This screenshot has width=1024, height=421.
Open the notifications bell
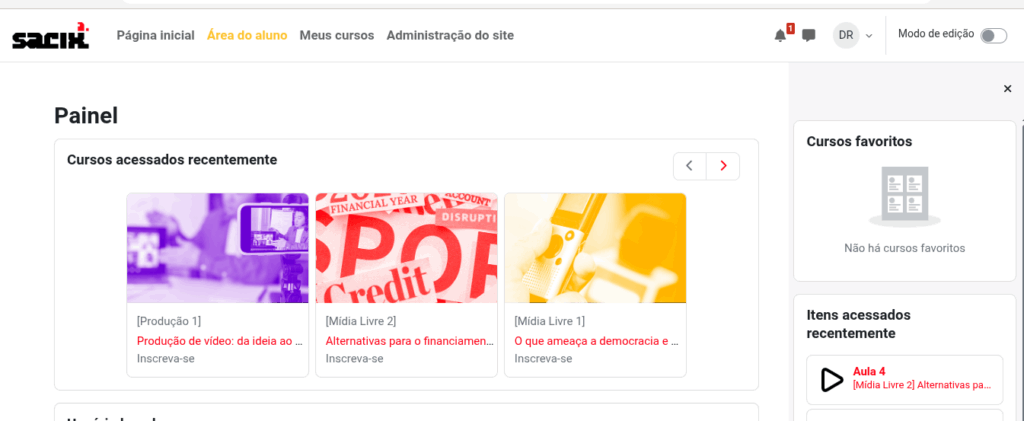click(x=780, y=36)
